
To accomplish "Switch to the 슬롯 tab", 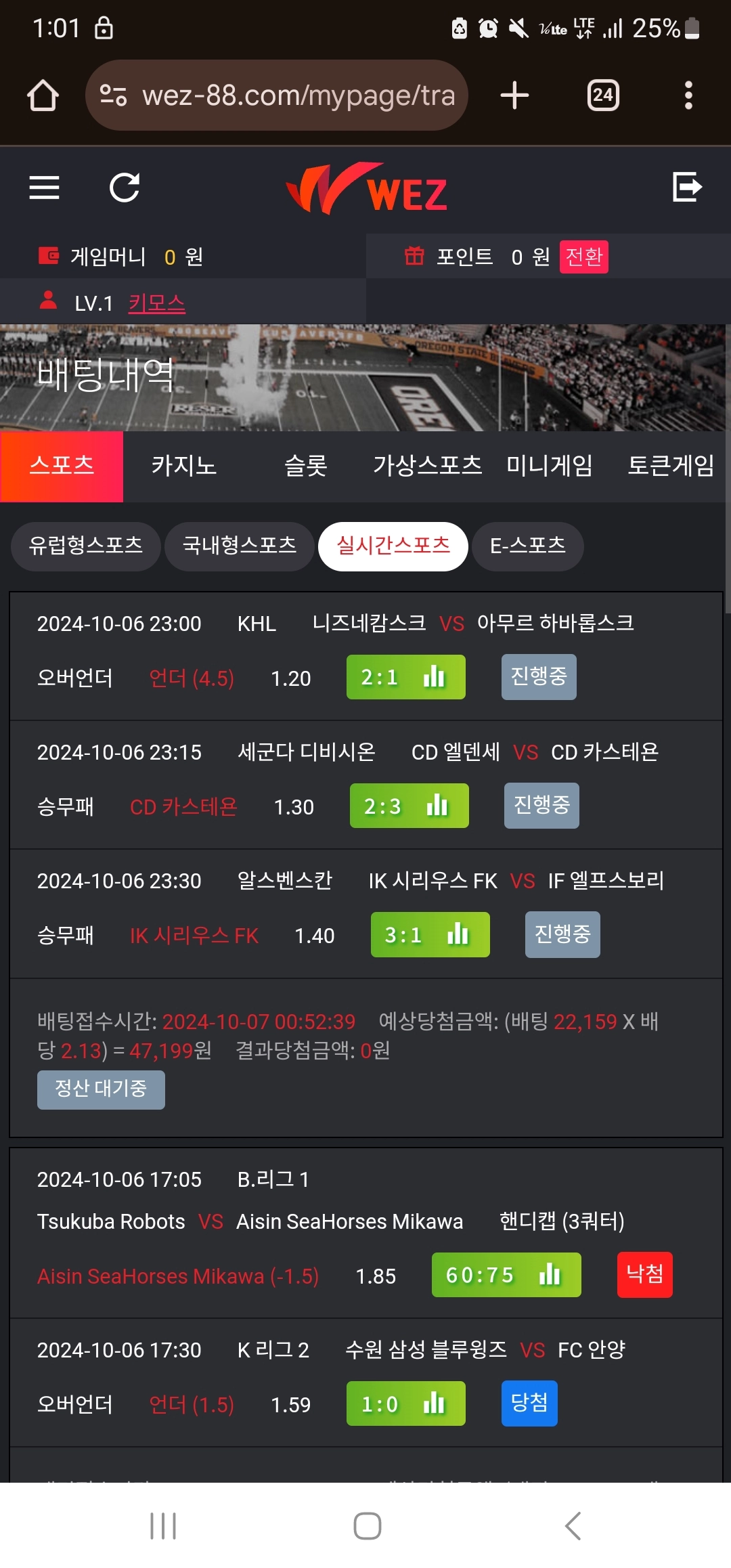I will (306, 466).
